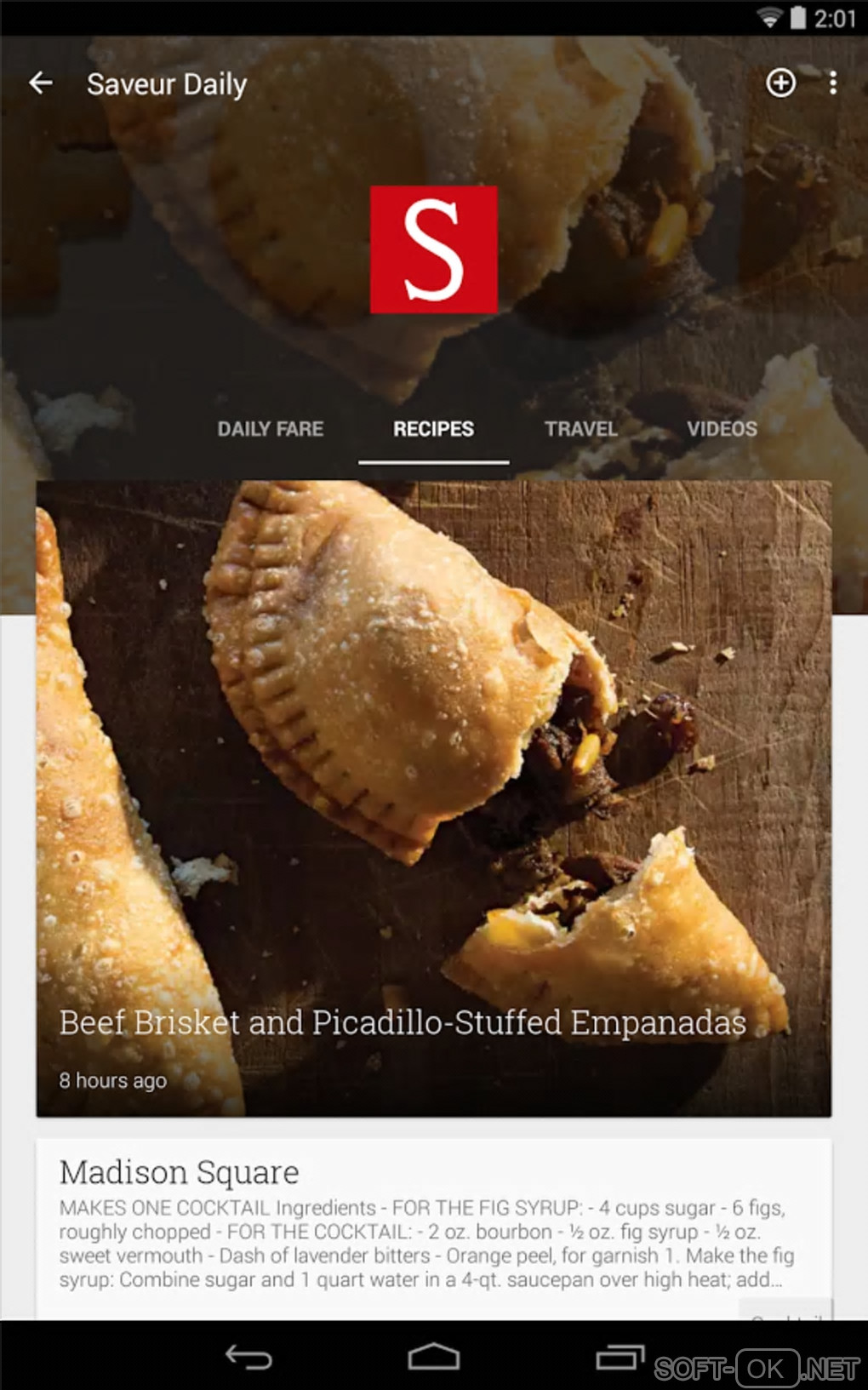The image size is (868, 1390).
Task: Open the Beef Brisket Empanadas recipe card
Action: point(433,798)
